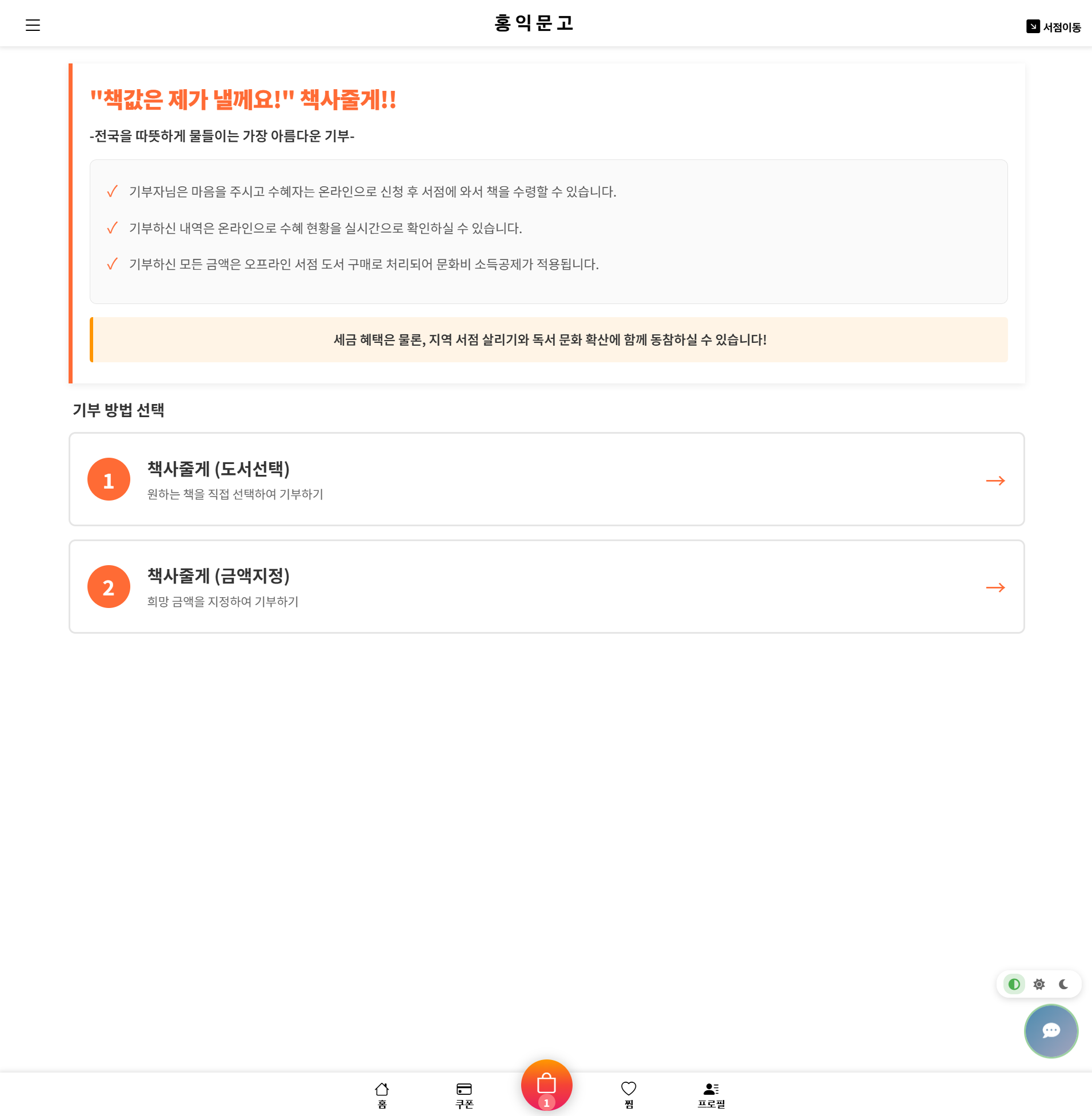Viewport: 1092px width, 1116px height.
Task: Open the chat support bubble
Action: (1051, 1030)
